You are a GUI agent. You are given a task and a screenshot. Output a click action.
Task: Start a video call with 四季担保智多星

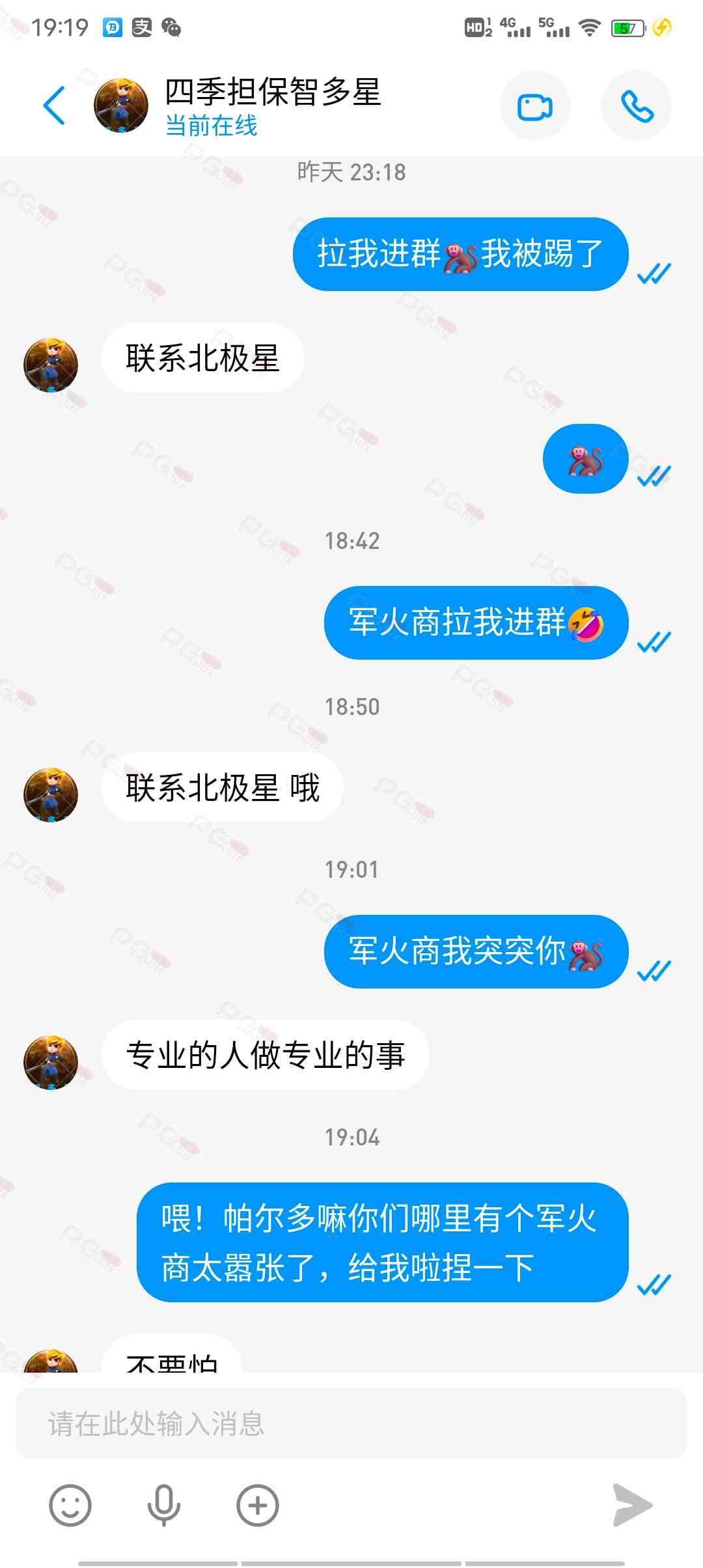534,106
